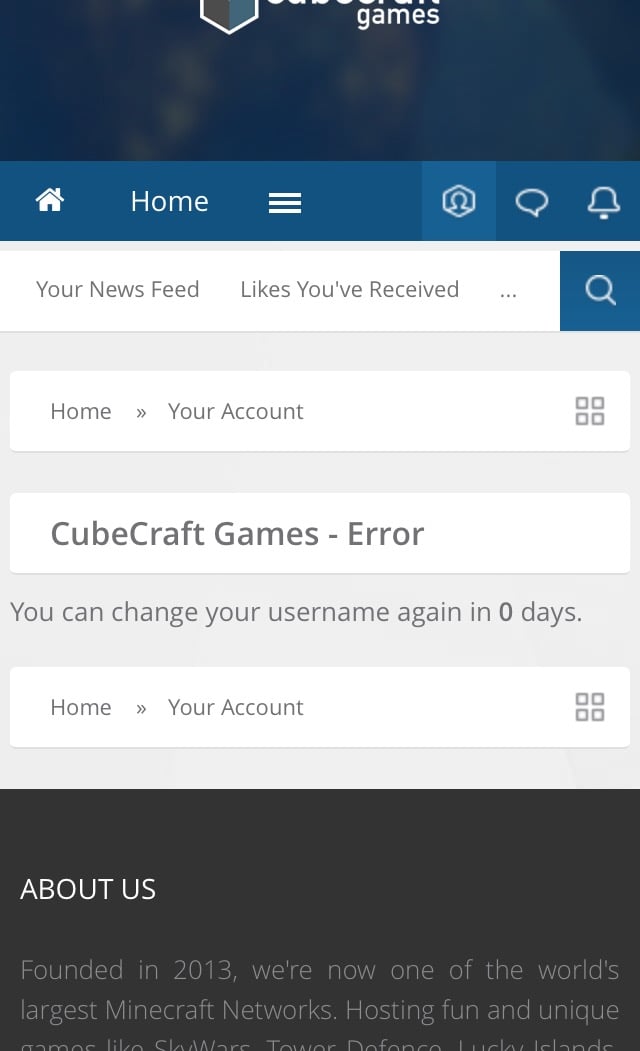Open the user account icon
This screenshot has height=1051, width=640.
click(x=459, y=201)
